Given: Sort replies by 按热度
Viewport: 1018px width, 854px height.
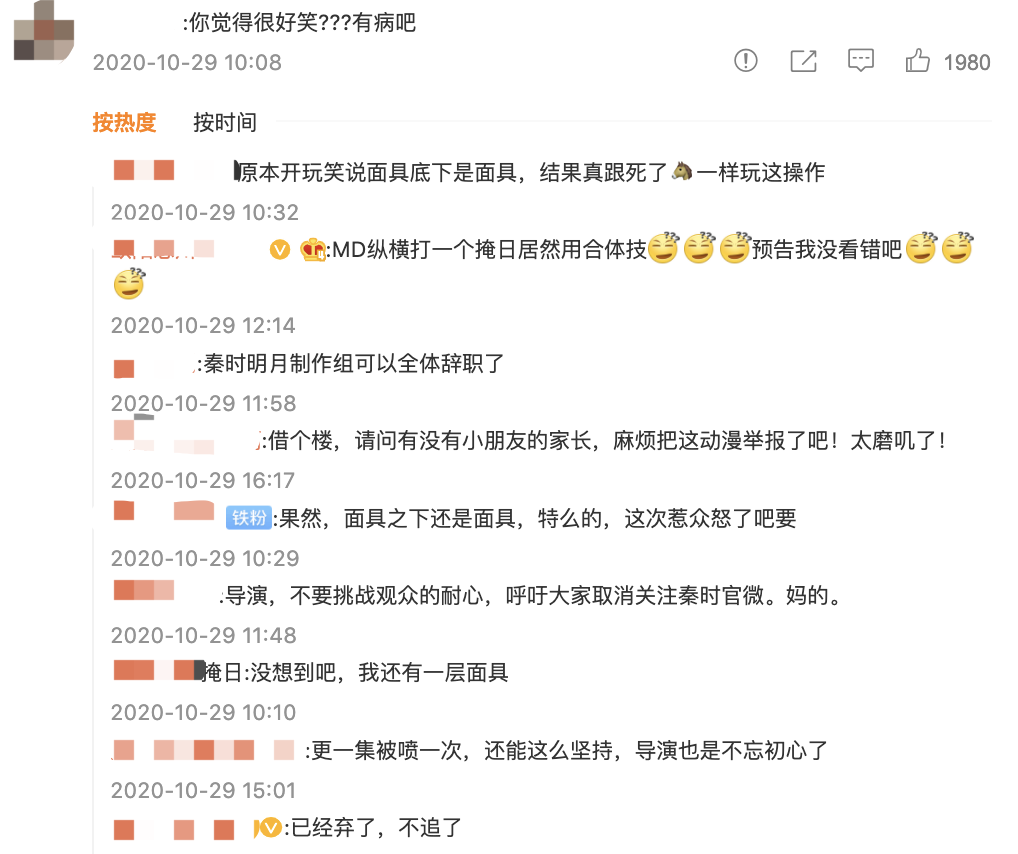Looking at the screenshot, I should [x=124, y=122].
